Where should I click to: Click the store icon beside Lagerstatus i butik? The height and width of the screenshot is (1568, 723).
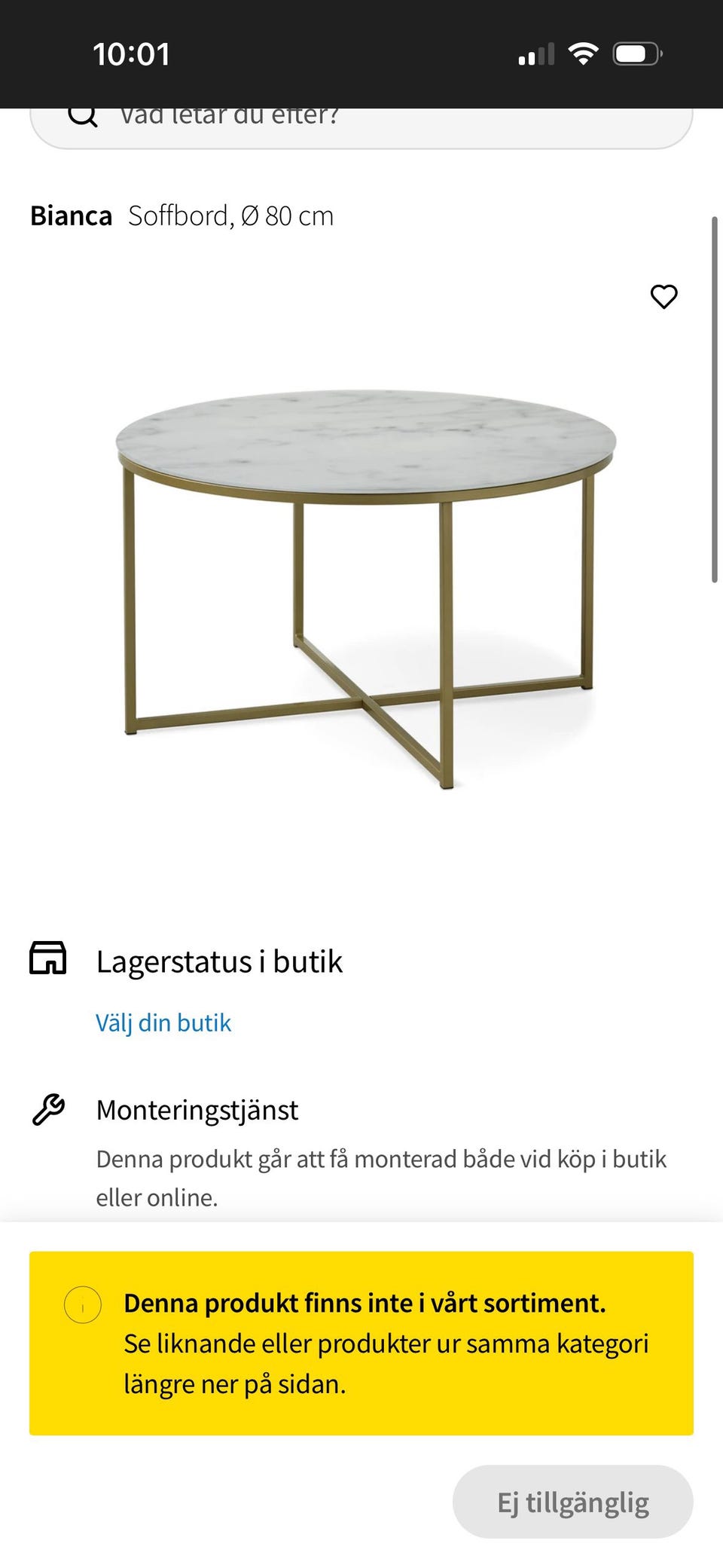(48, 960)
